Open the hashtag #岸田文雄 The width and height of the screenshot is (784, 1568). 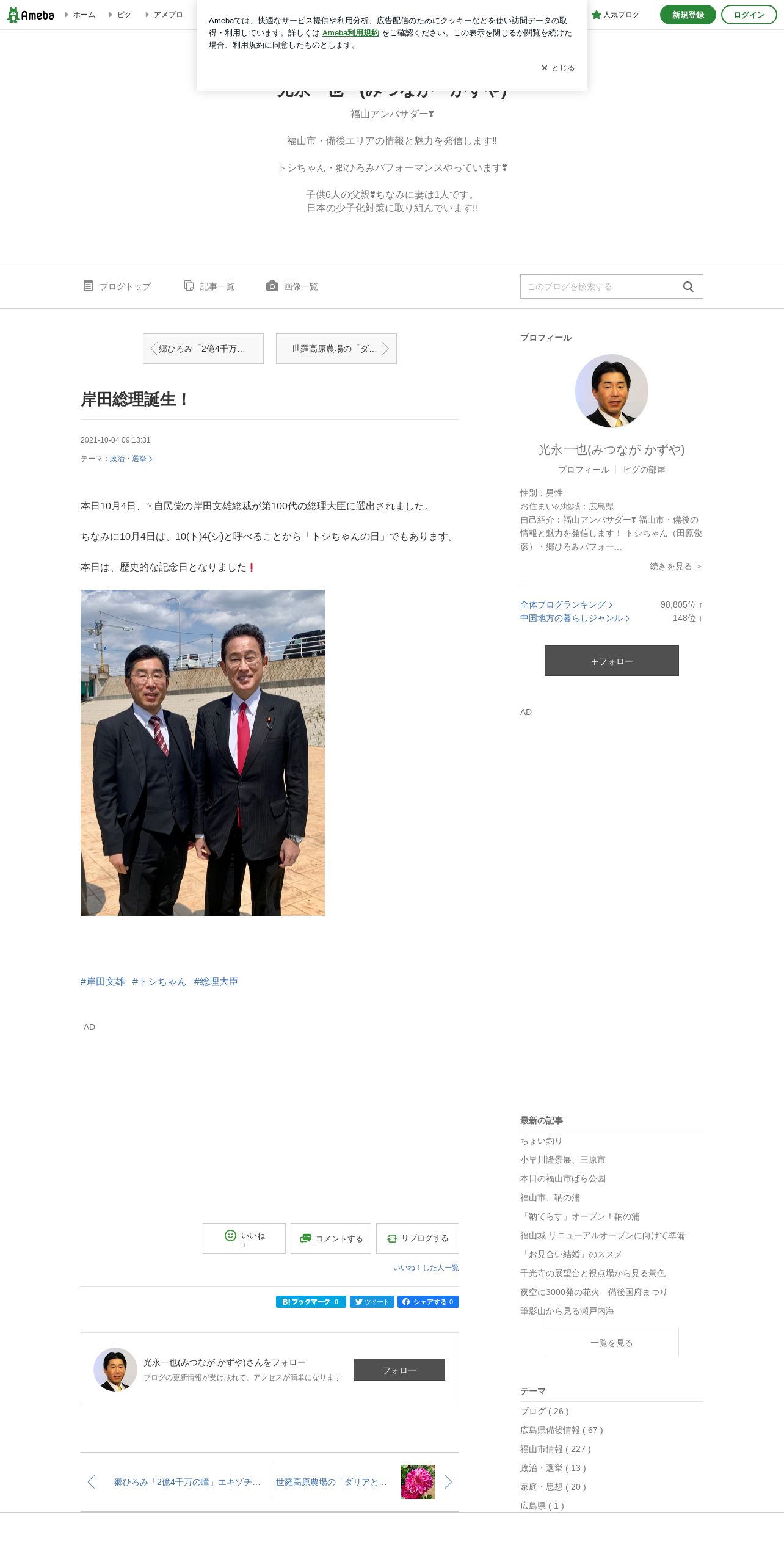click(103, 981)
